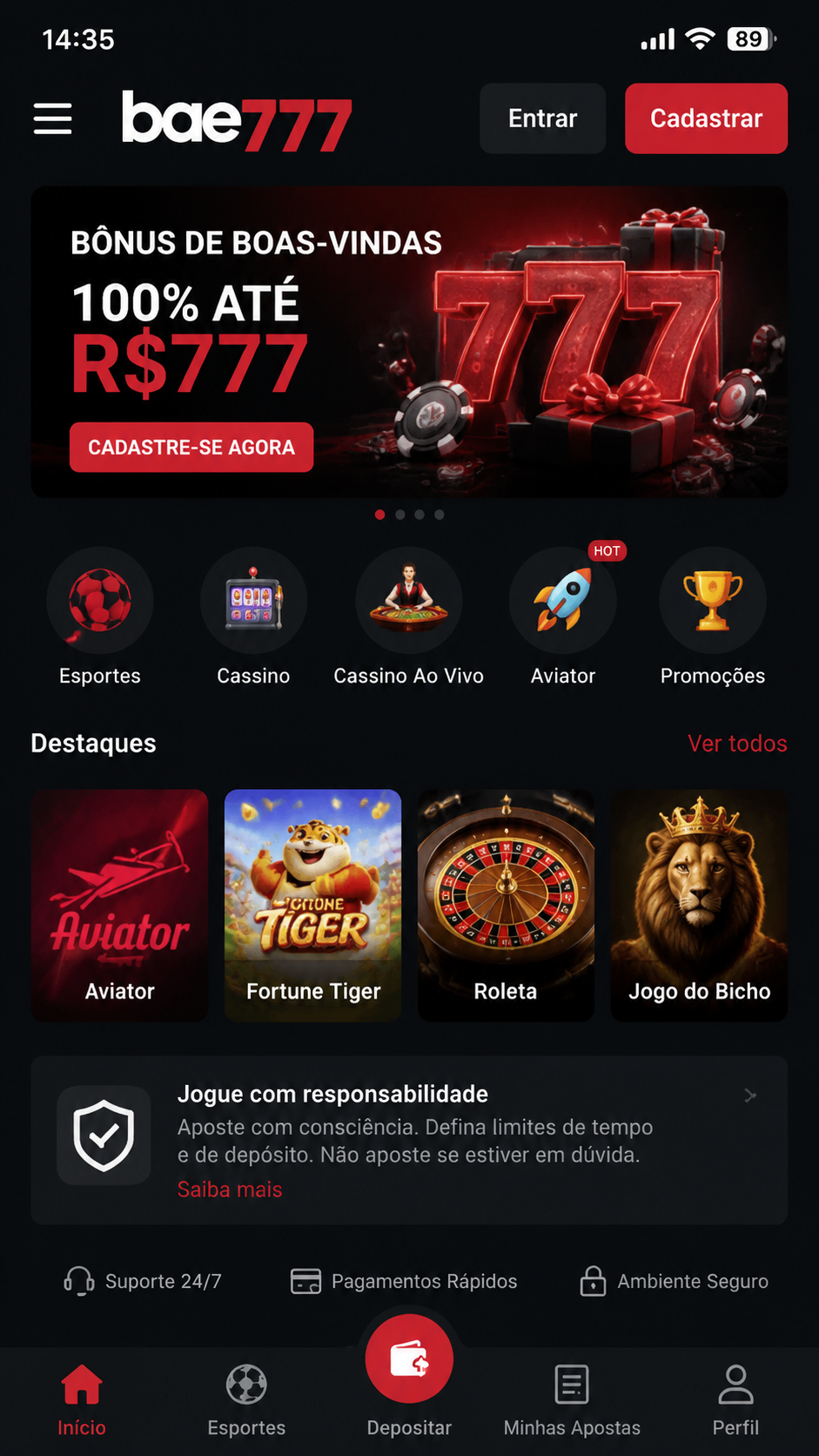Open the Aviator game card in Destaques
Image resolution: width=819 pixels, height=1456 pixels.
tap(120, 906)
